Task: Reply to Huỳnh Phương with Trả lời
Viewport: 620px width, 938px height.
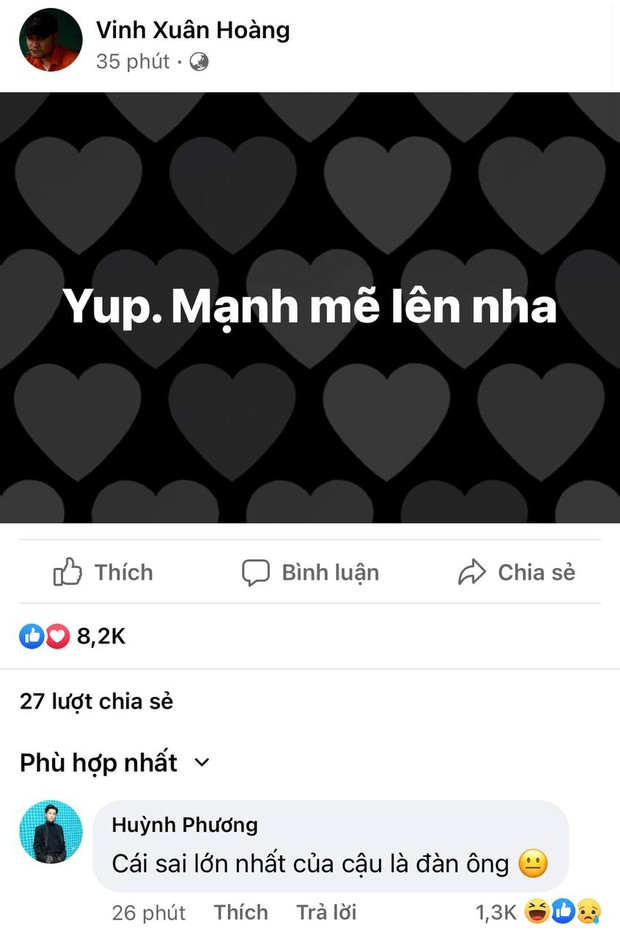Action: coord(326,912)
